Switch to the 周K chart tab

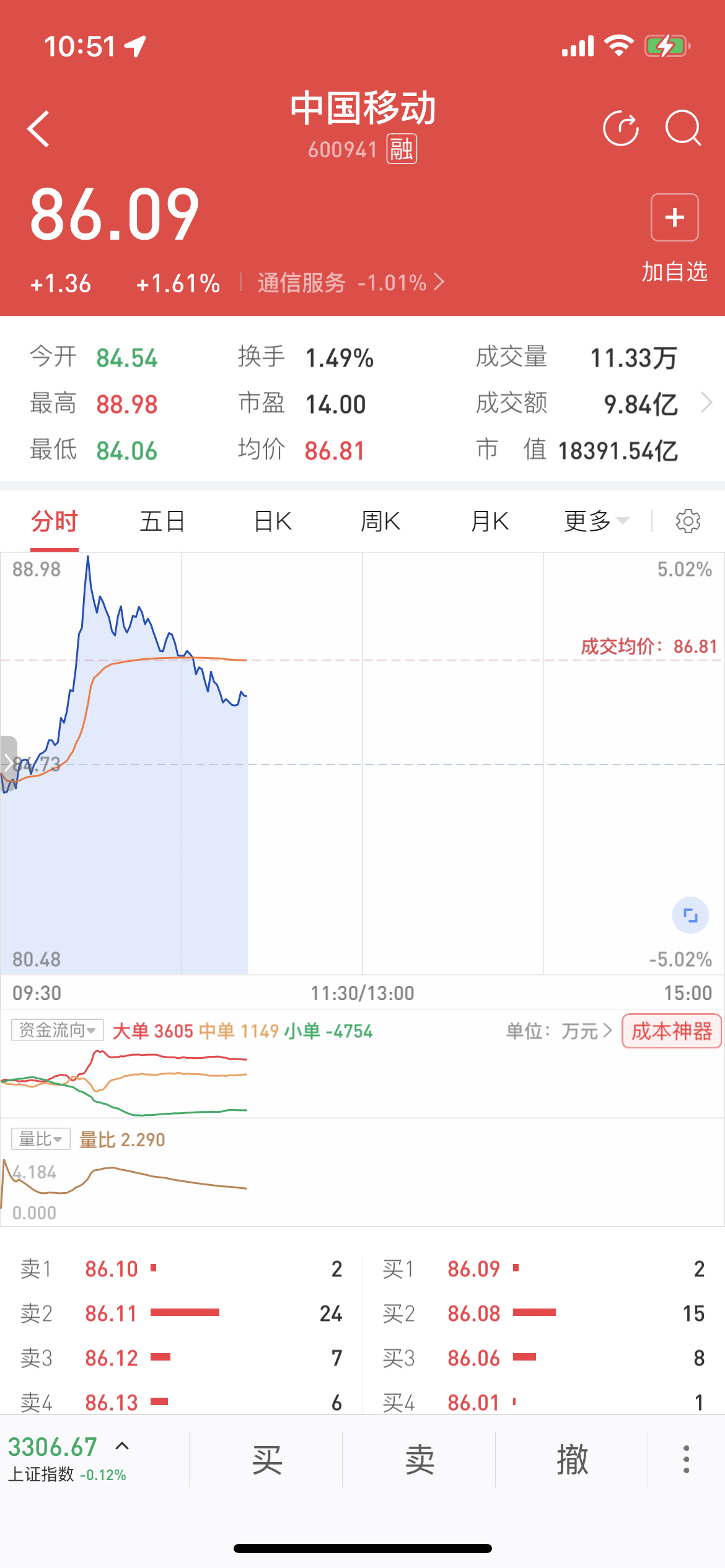[x=380, y=521]
